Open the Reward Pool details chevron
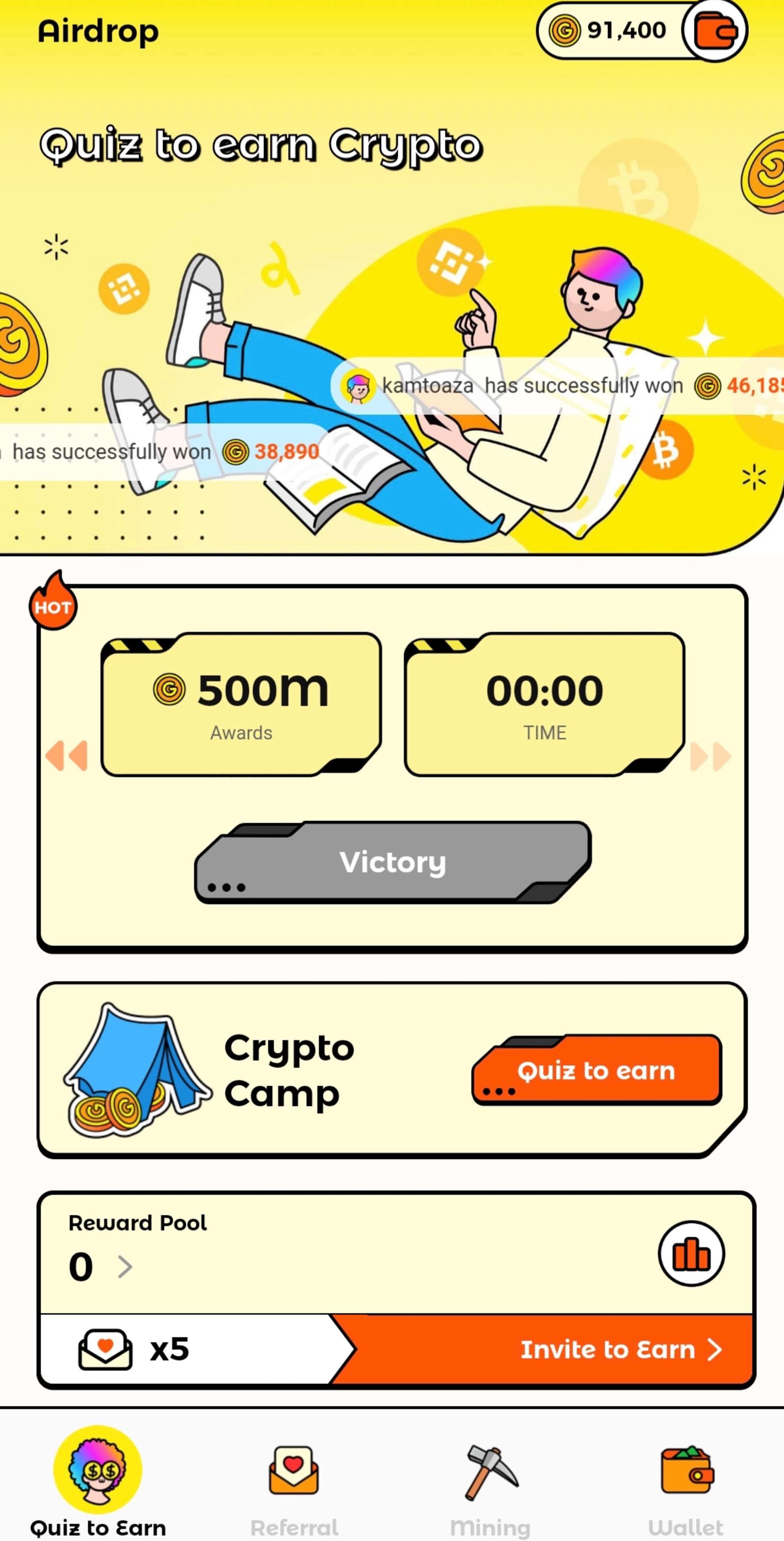The width and height of the screenshot is (784, 1541). (124, 1266)
